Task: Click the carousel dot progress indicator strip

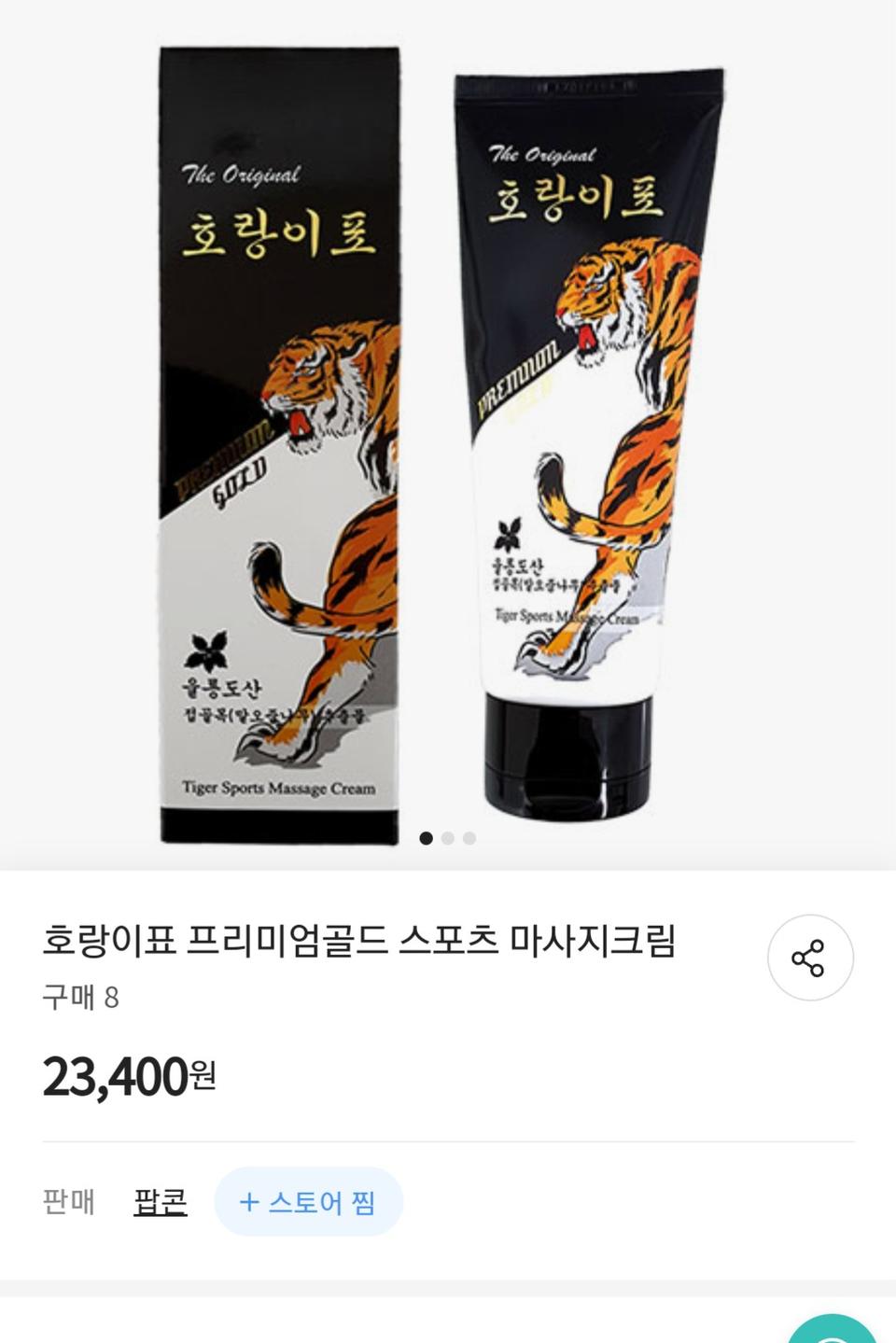Action: pyautogui.click(x=448, y=838)
